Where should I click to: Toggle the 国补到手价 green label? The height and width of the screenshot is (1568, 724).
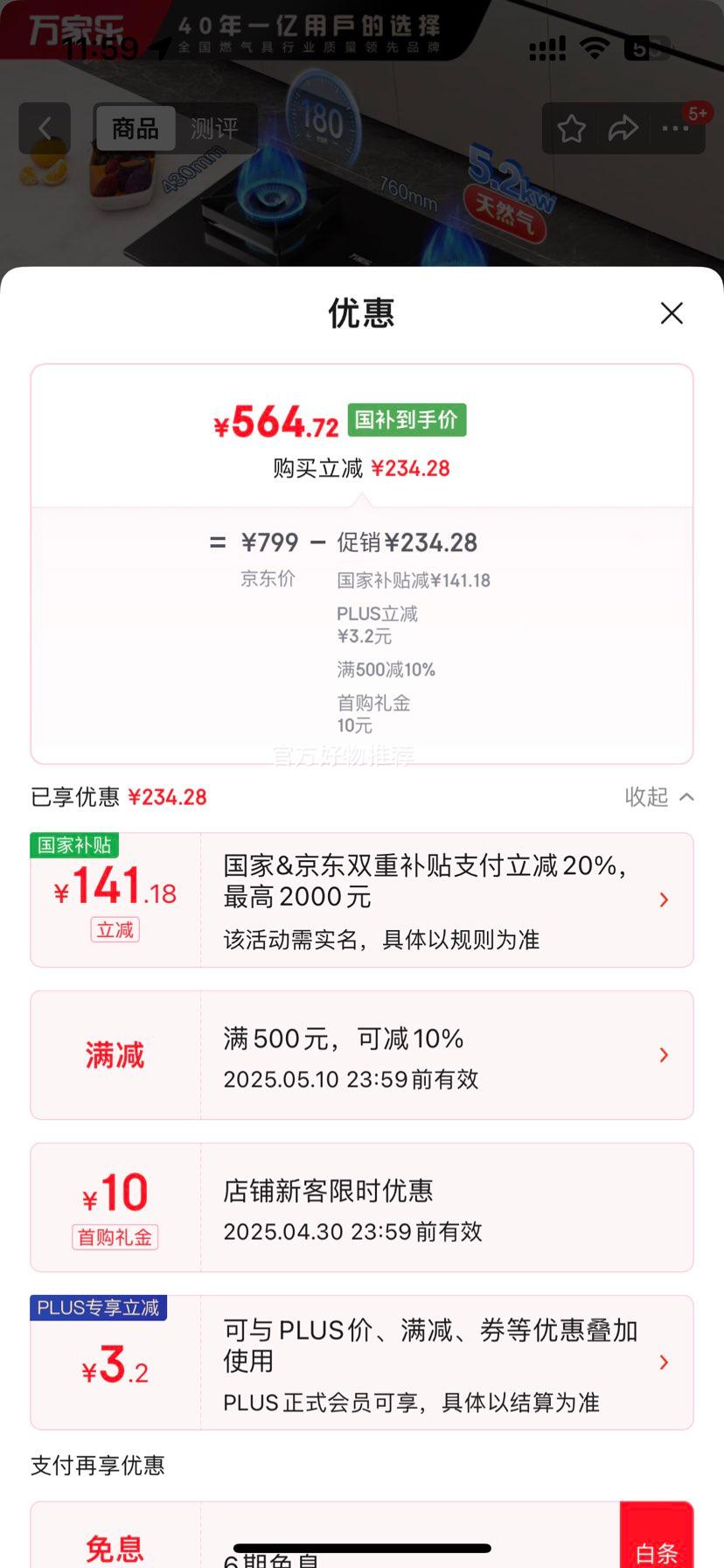point(406,420)
